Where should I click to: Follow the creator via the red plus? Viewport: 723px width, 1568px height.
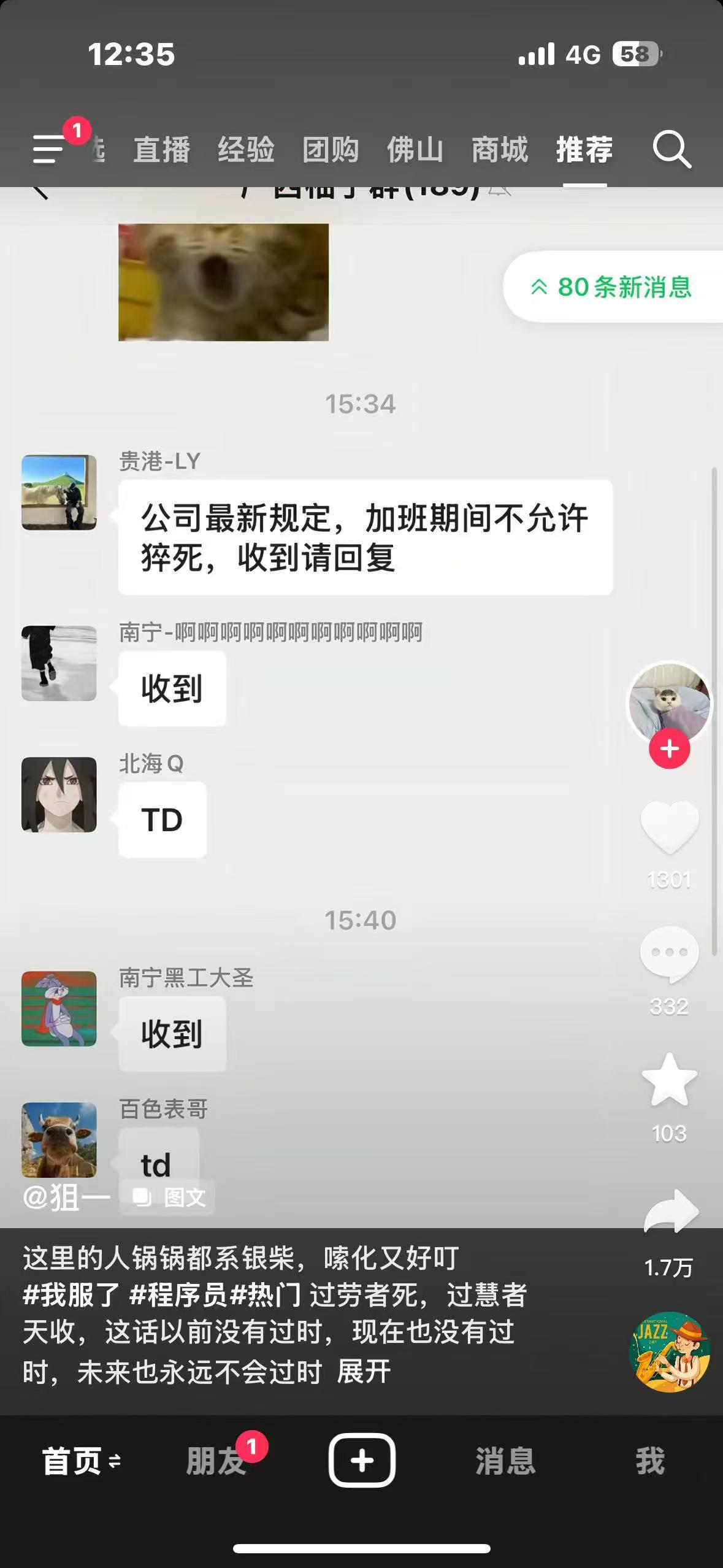tap(669, 747)
